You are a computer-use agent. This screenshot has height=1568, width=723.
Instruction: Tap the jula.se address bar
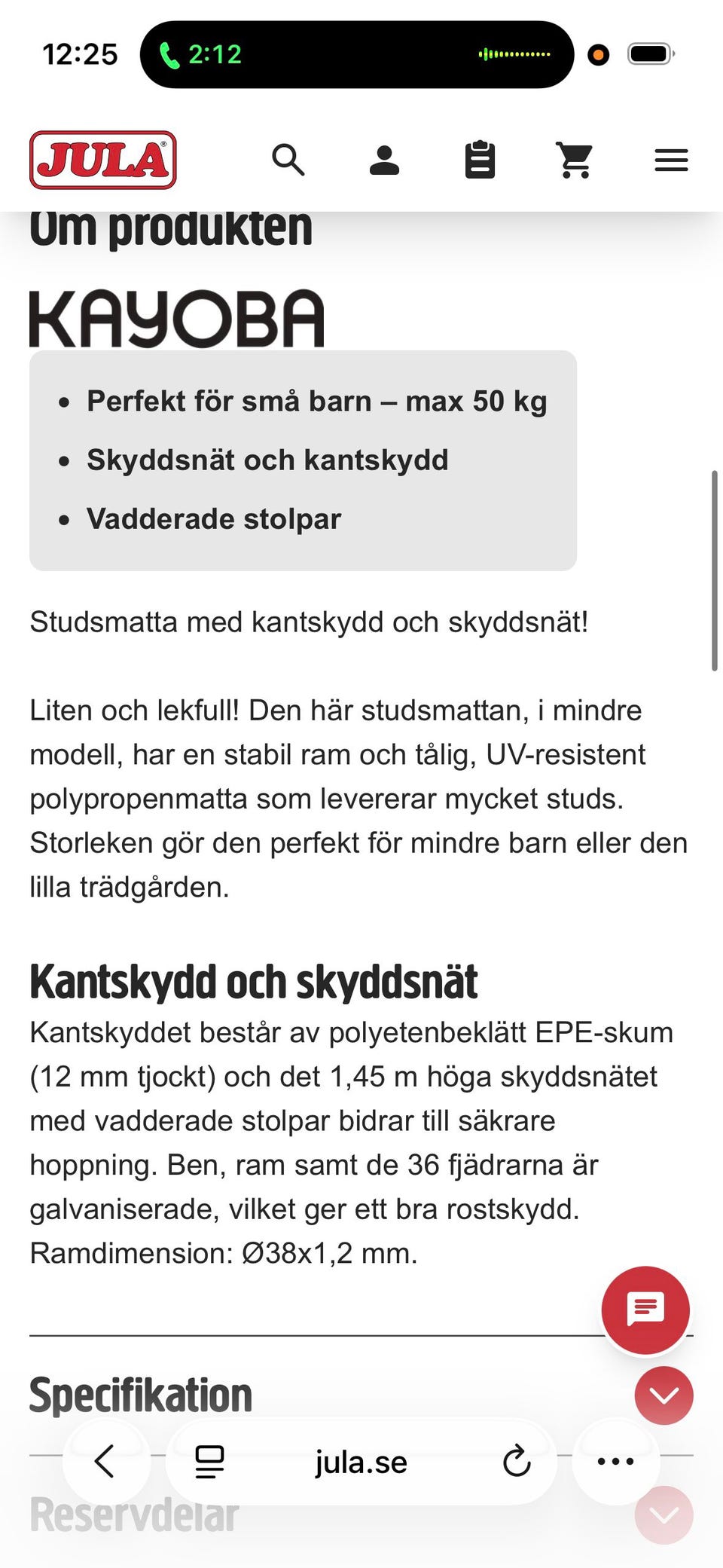coord(361,1462)
